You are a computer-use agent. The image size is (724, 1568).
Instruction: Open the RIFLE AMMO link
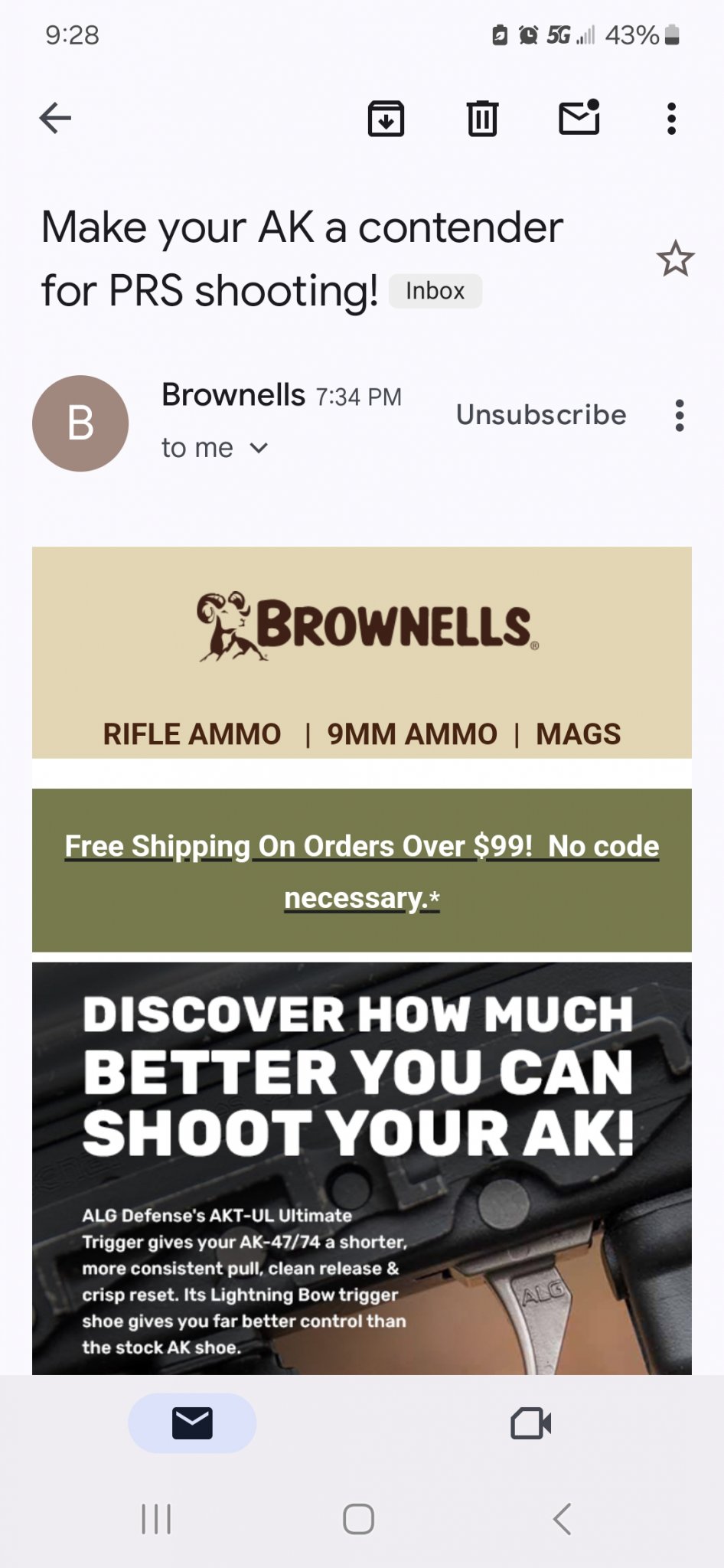(192, 733)
